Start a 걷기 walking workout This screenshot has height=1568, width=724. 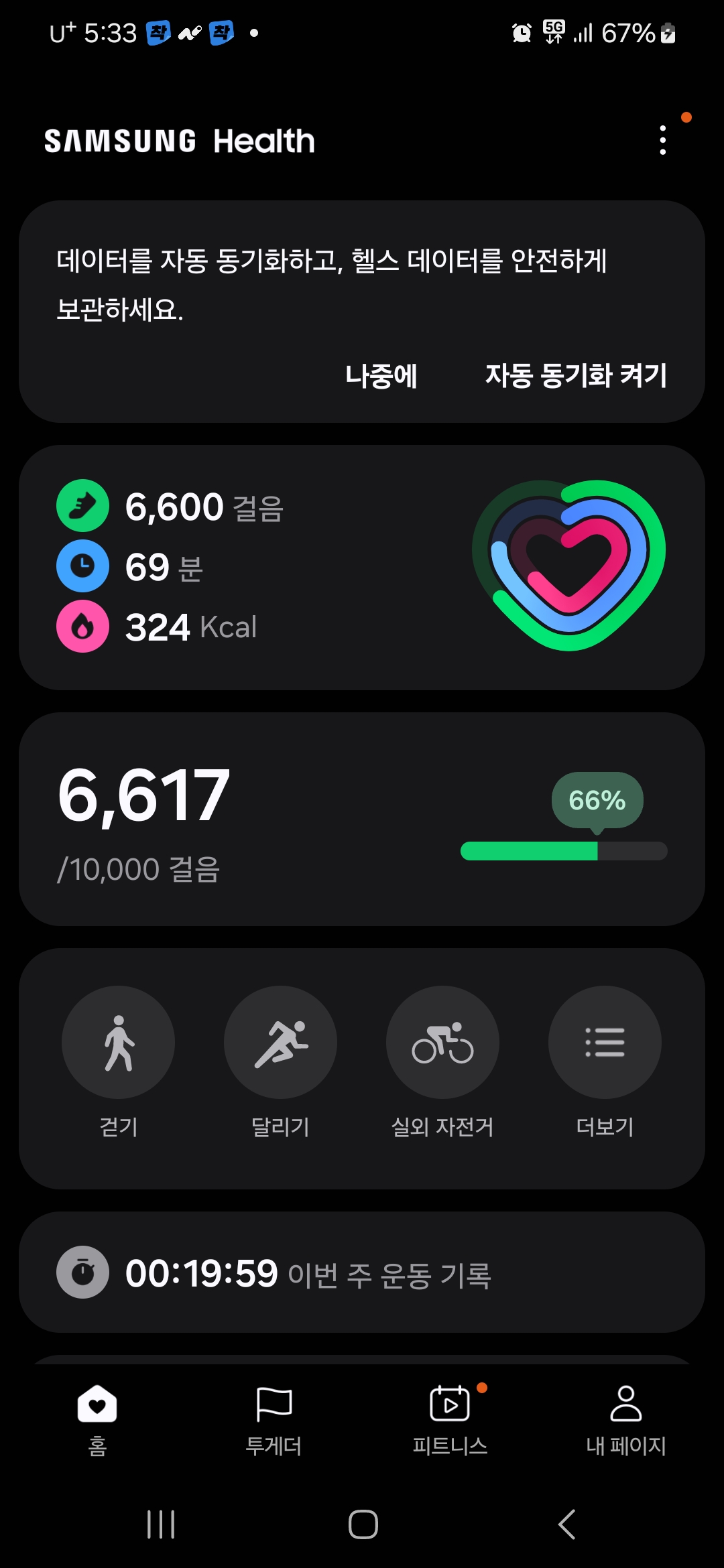pos(119,1043)
